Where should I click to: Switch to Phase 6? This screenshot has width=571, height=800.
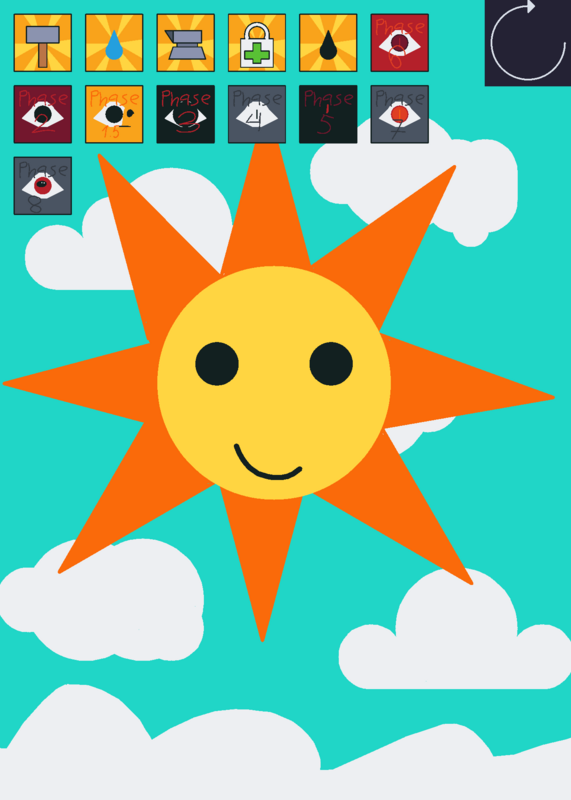[x=400, y=43]
